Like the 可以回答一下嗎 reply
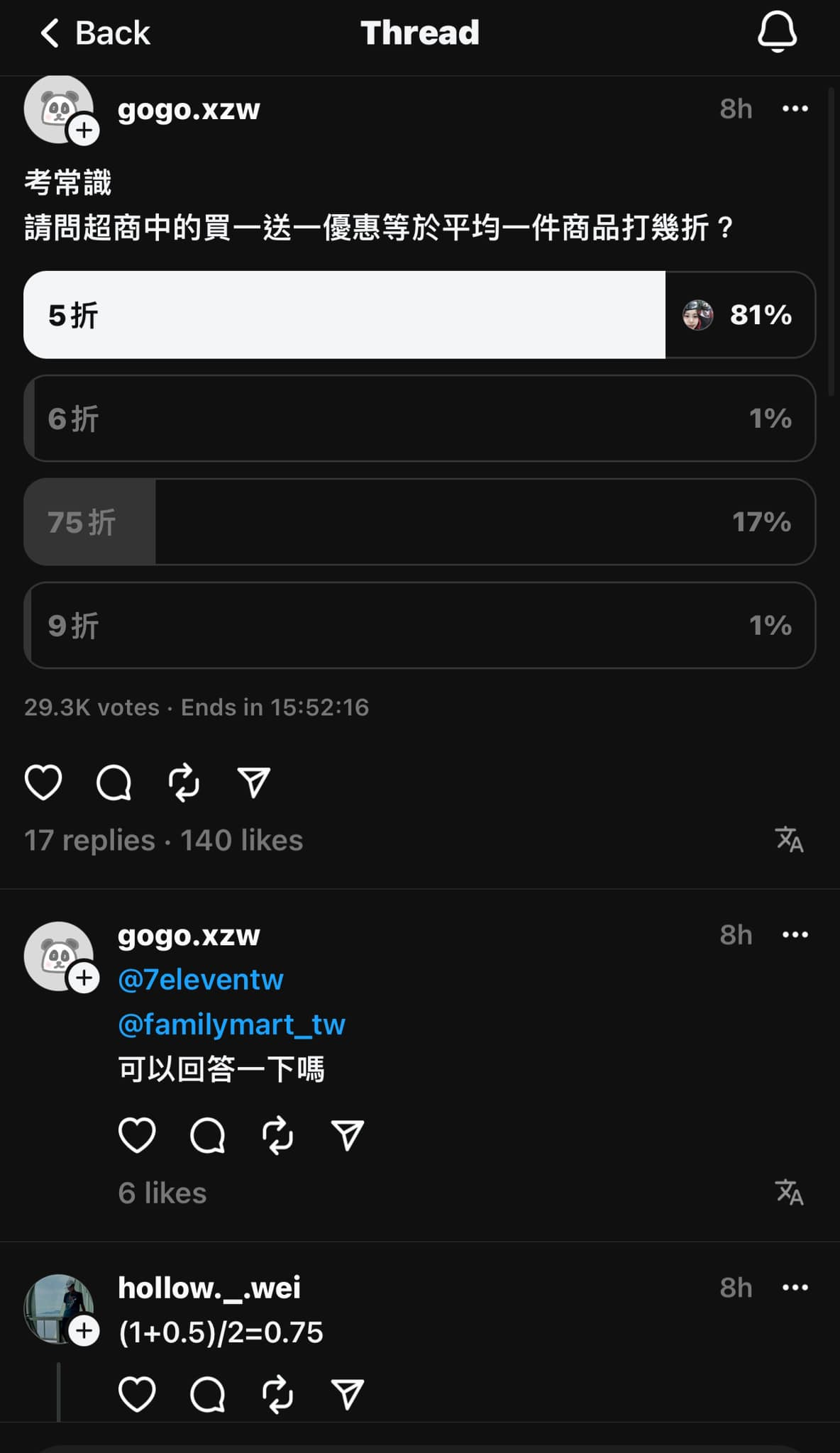Image resolution: width=840 pixels, height=1453 pixels. pos(137,1135)
